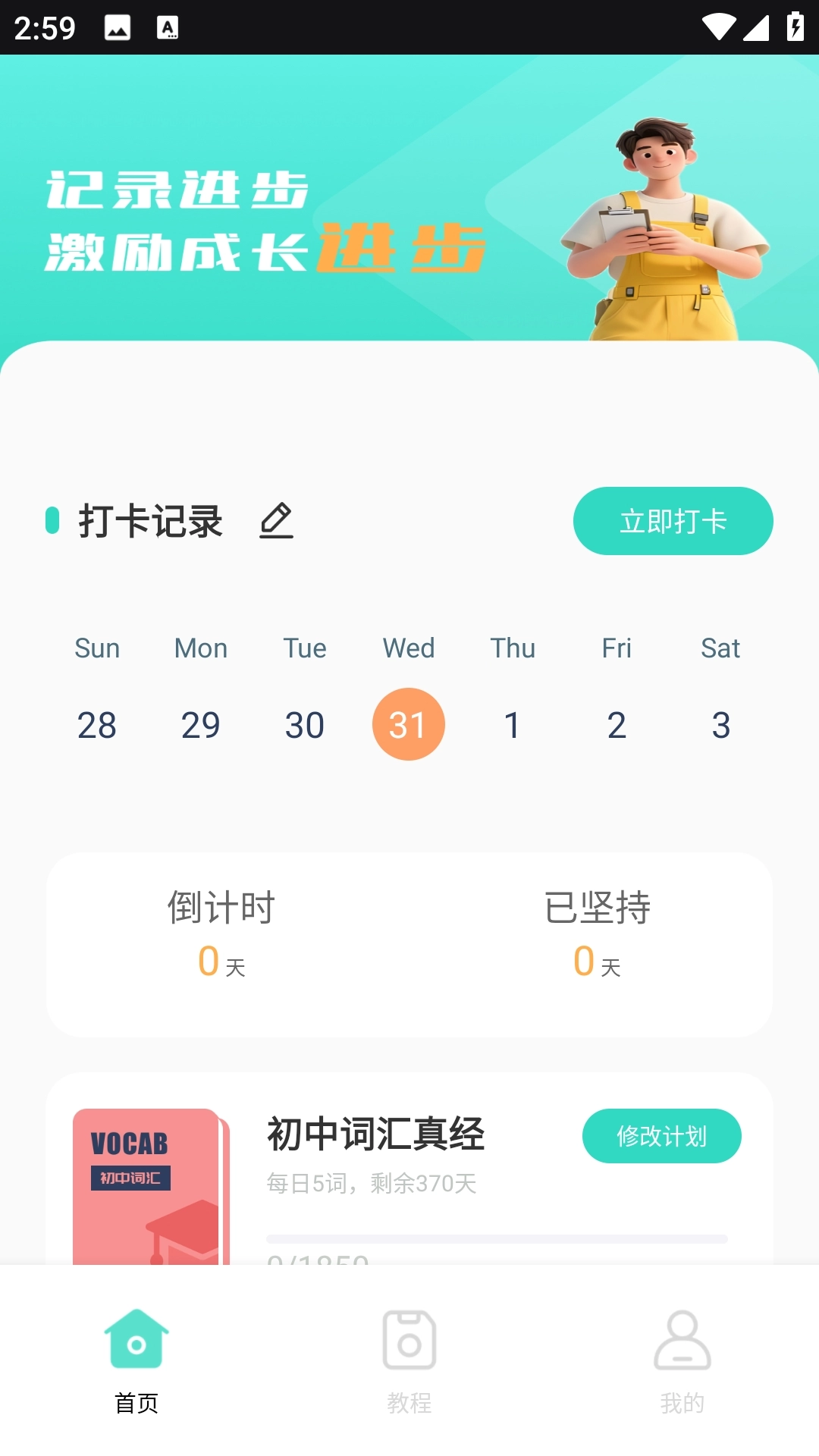Select Wednesday 31 on the calendar
Viewport: 819px width, 1456px height.
point(408,723)
